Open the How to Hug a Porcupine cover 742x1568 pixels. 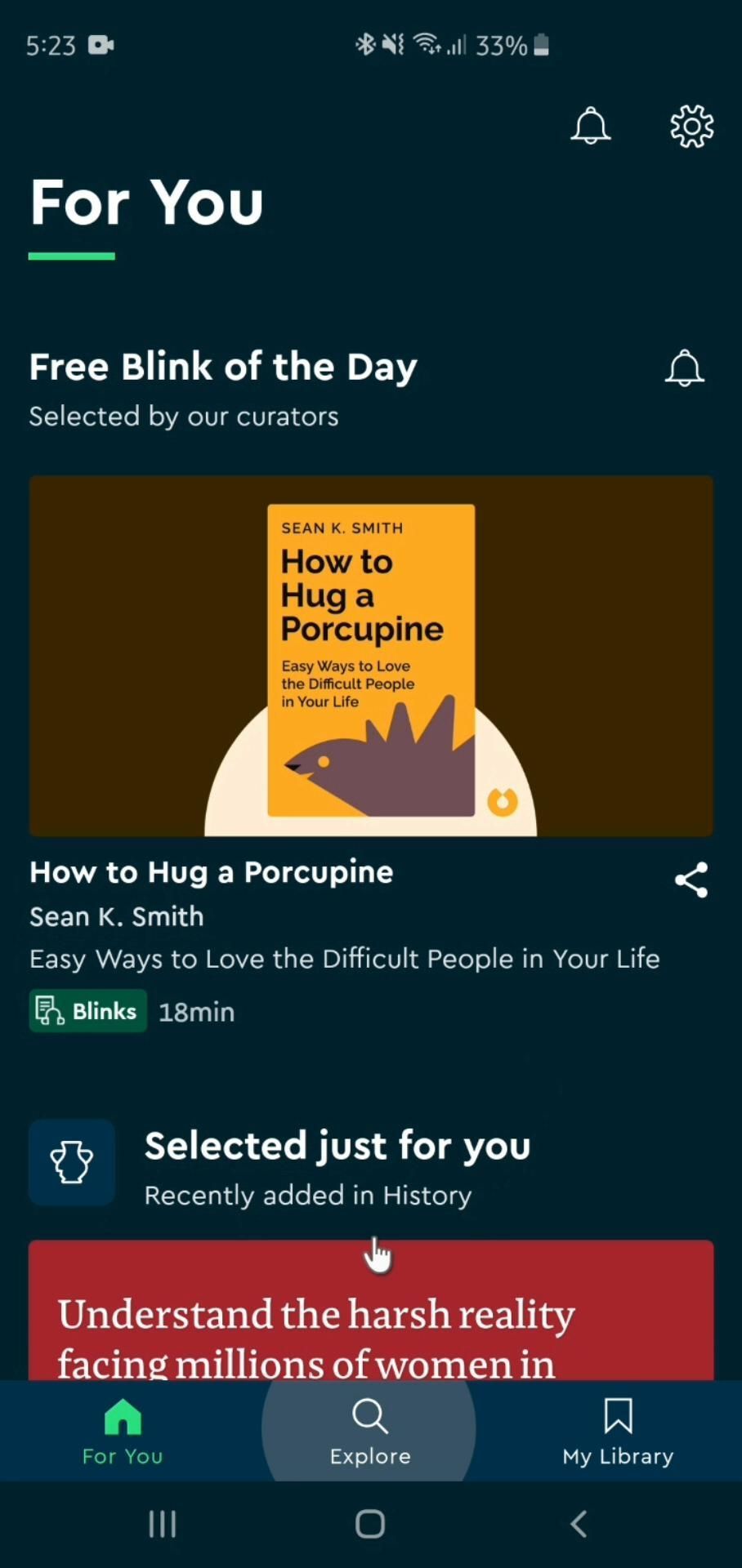pyautogui.click(x=371, y=656)
